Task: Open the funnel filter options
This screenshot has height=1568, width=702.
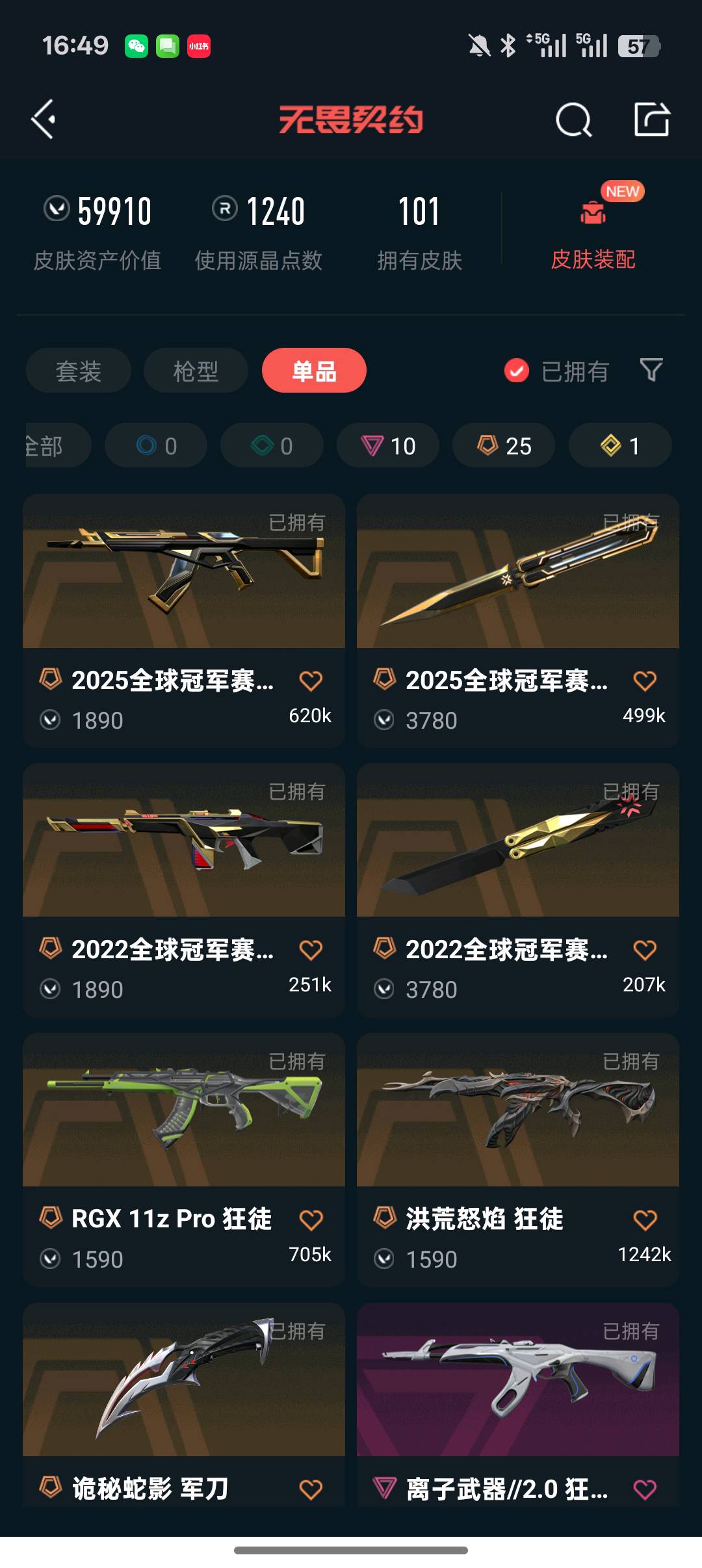Action: [x=651, y=371]
